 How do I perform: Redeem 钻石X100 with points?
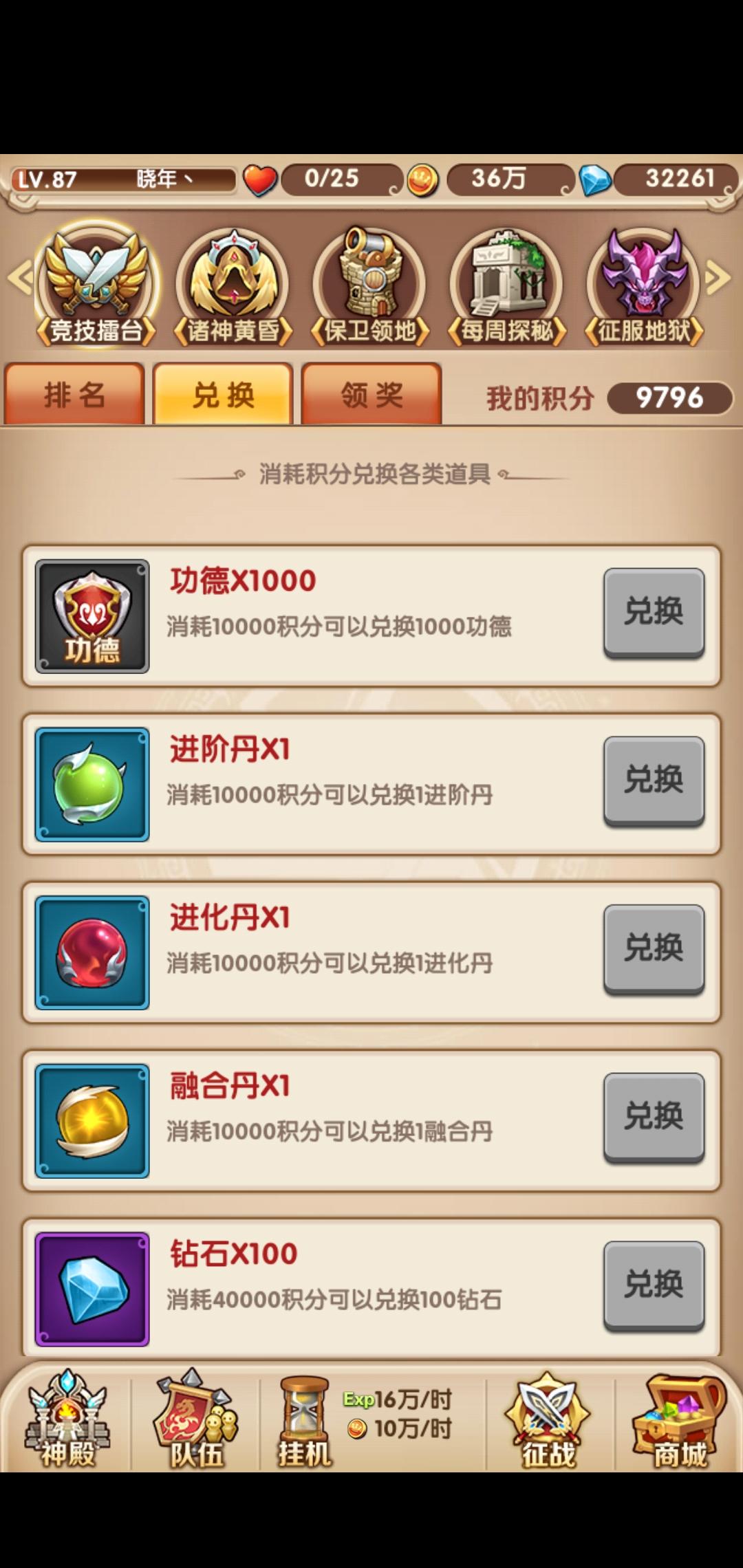[654, 1284]
